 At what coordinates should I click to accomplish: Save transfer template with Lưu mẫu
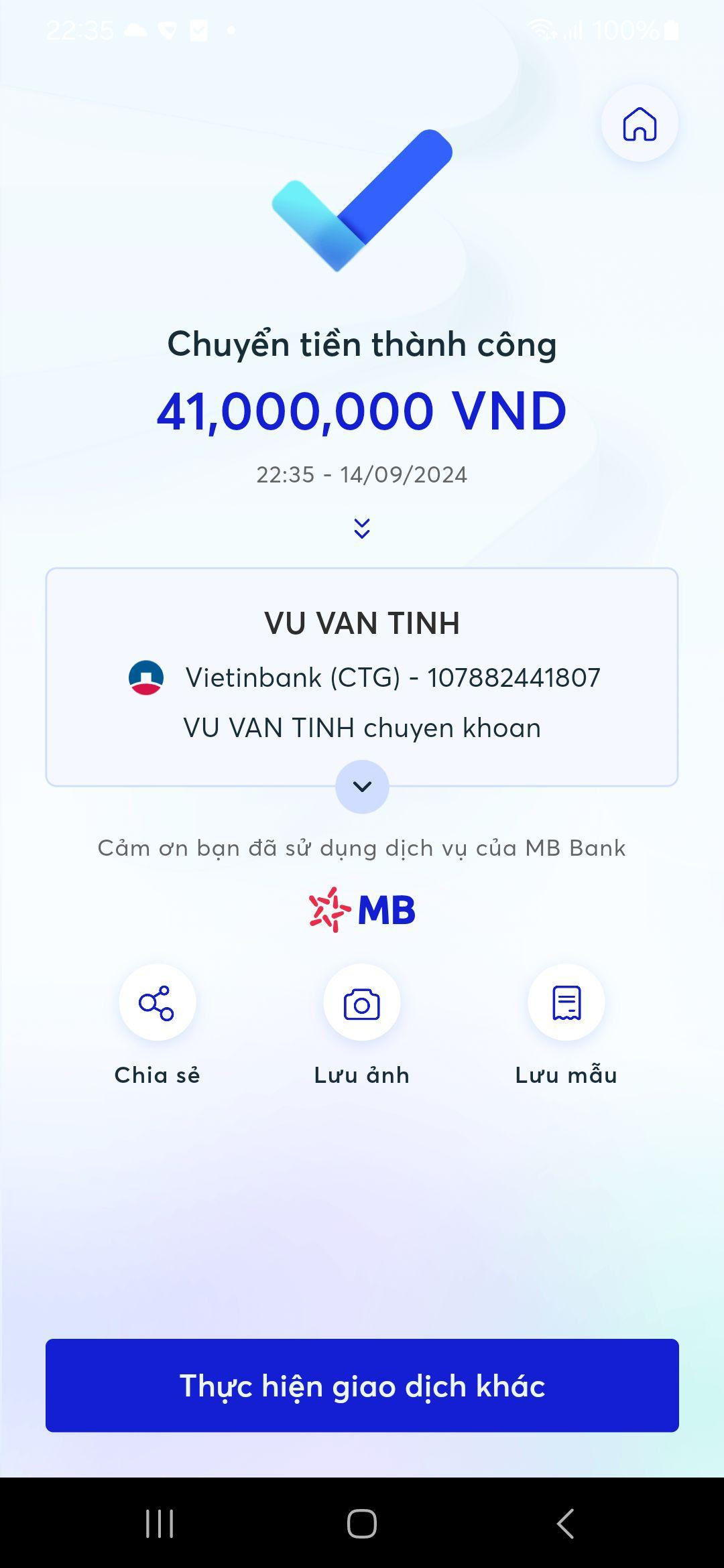[566, 1002]
